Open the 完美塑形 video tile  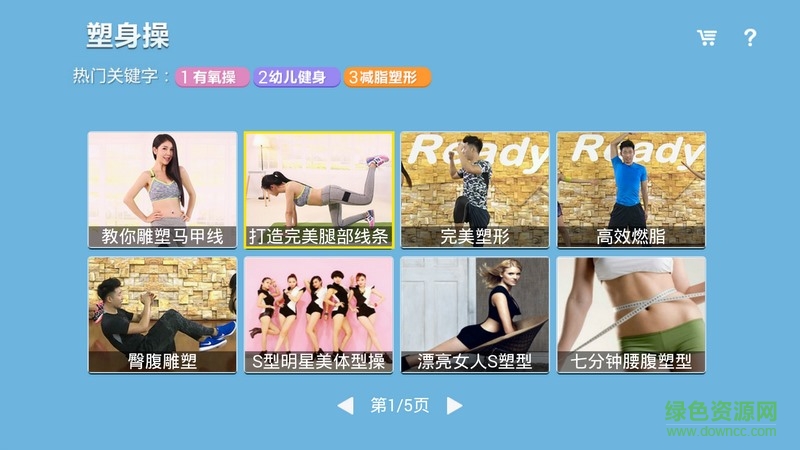(475, 190)
